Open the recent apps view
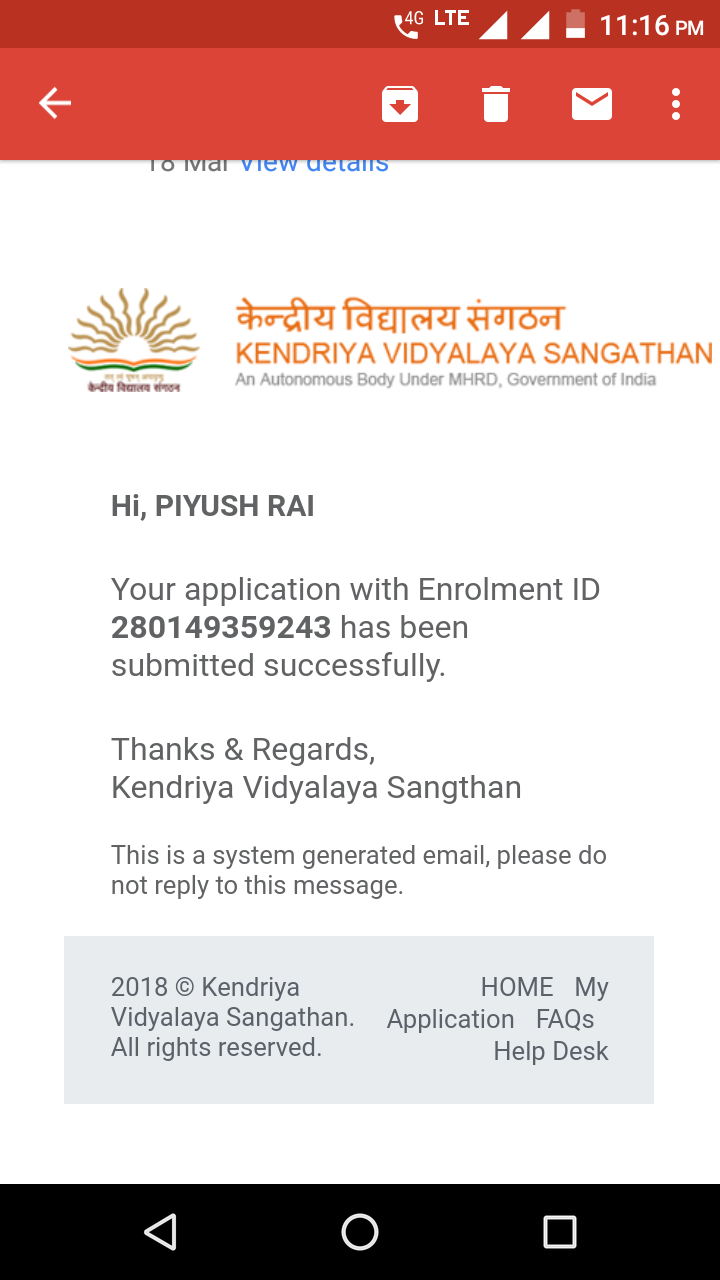The width and height of the screenshot is (720, 1280). 560,1232
